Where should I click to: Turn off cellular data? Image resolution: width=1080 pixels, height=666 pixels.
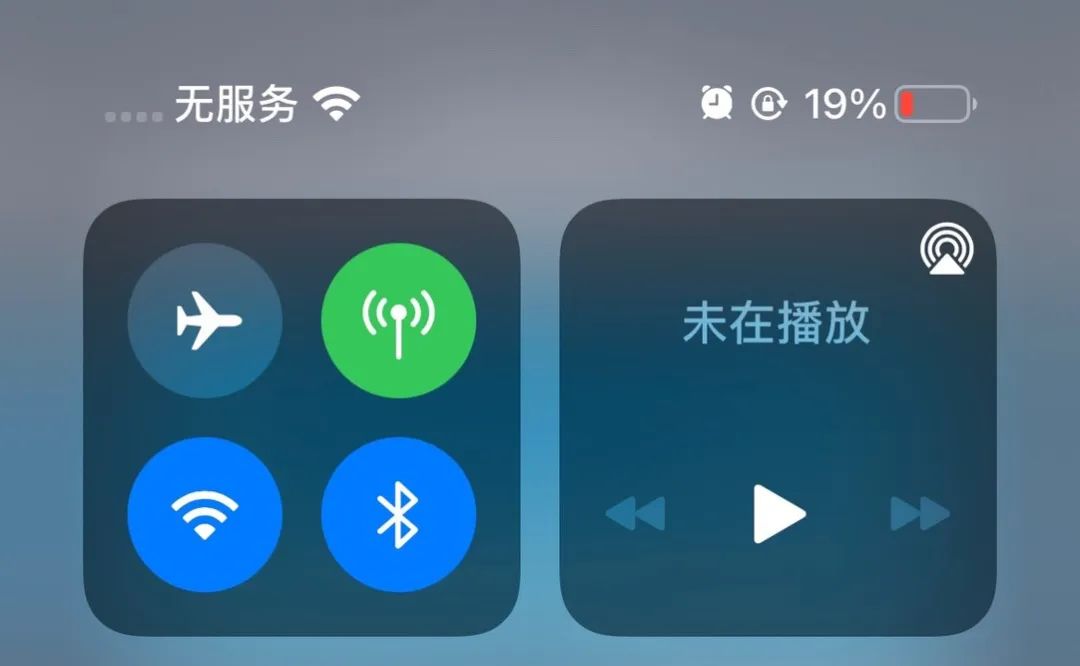(x=398, y=320)
